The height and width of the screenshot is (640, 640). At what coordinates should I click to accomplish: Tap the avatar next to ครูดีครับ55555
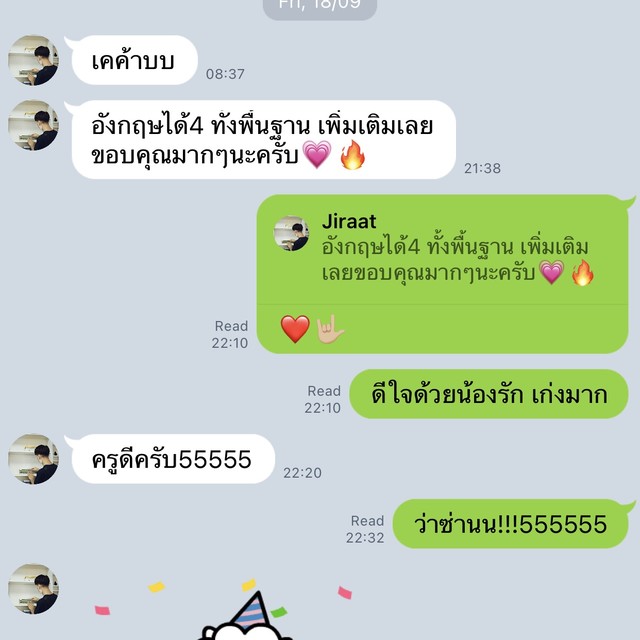coord(34,459)
